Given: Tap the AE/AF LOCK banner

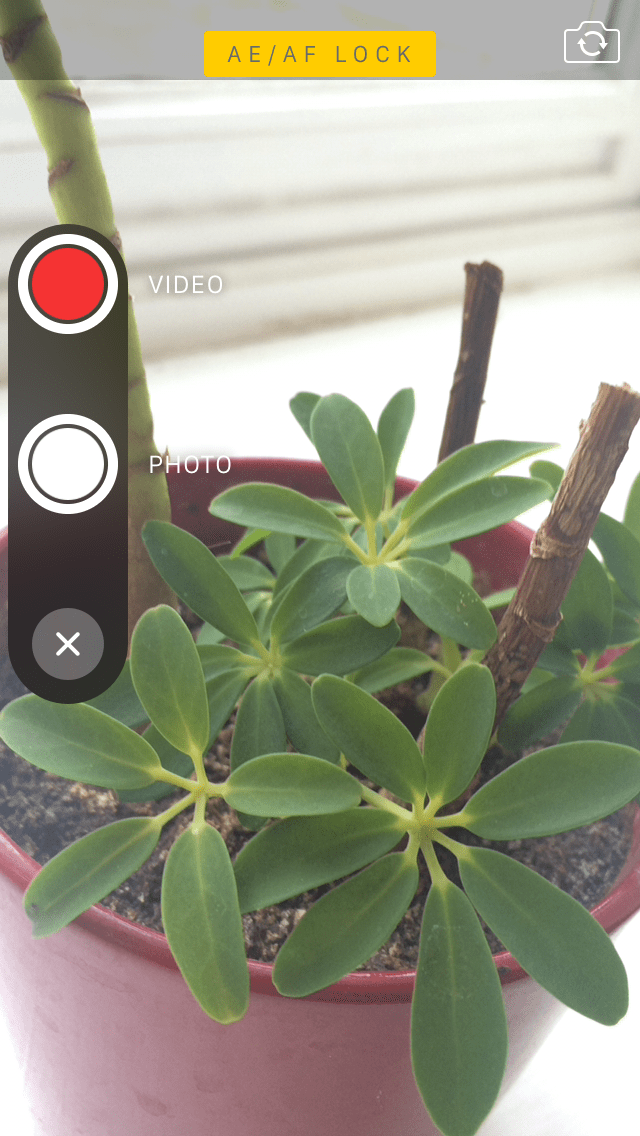Looking at the screenshot, I should [320, 54].
